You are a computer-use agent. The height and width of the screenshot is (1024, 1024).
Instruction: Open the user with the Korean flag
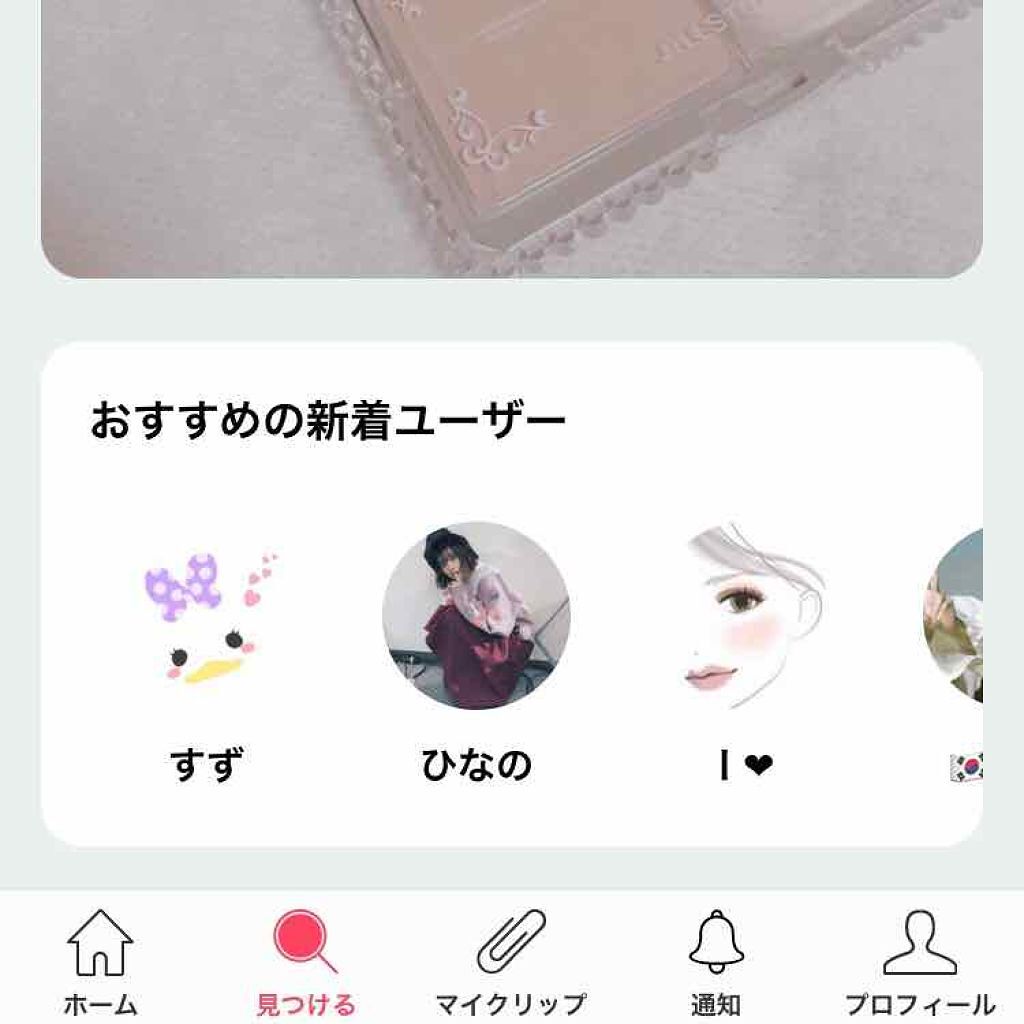(956, 616)
